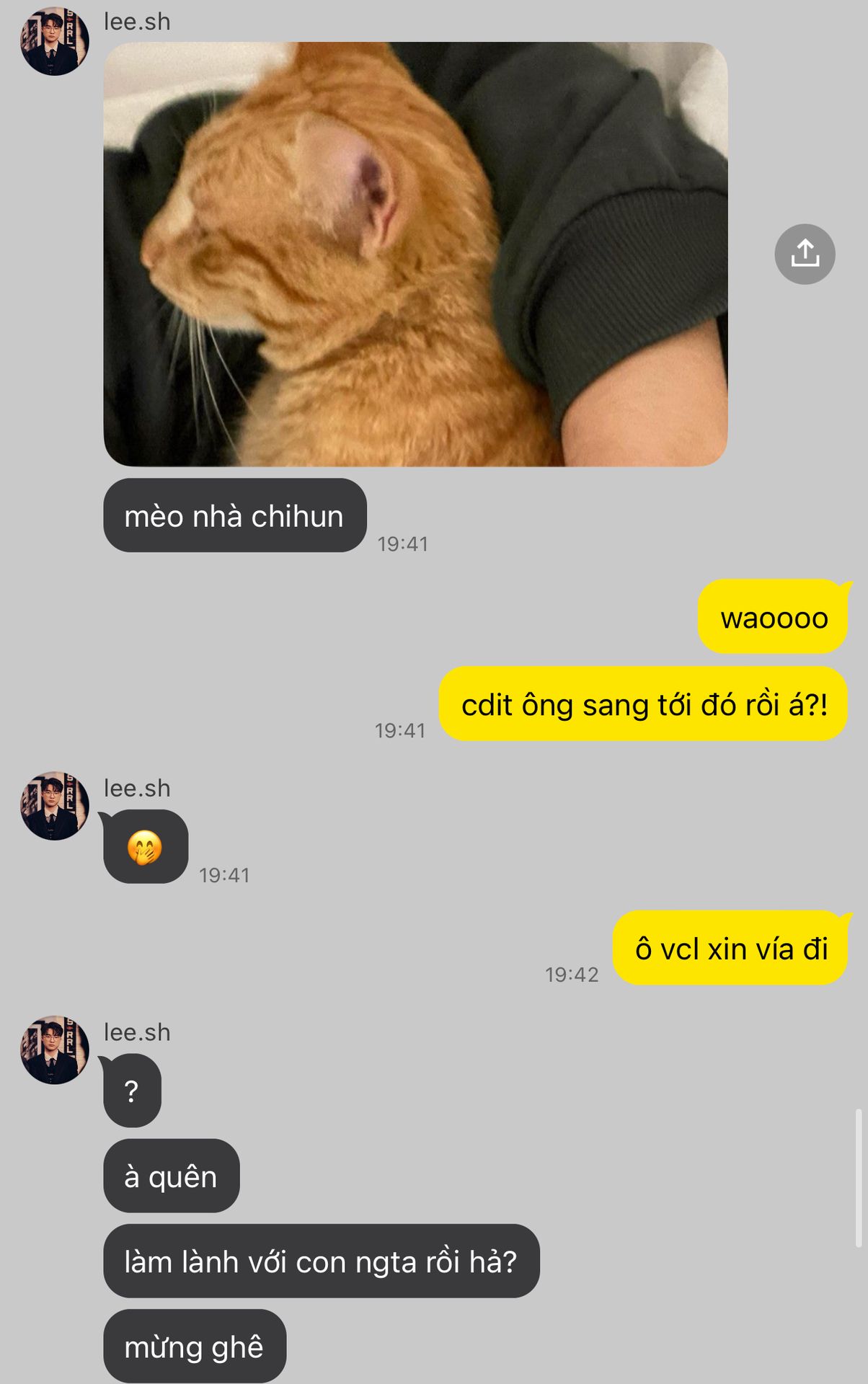Image resolution: width=868 pixels, height=1384 pixels.
Task: Open the orange cat photo full screen
Action: pos(415,254)
